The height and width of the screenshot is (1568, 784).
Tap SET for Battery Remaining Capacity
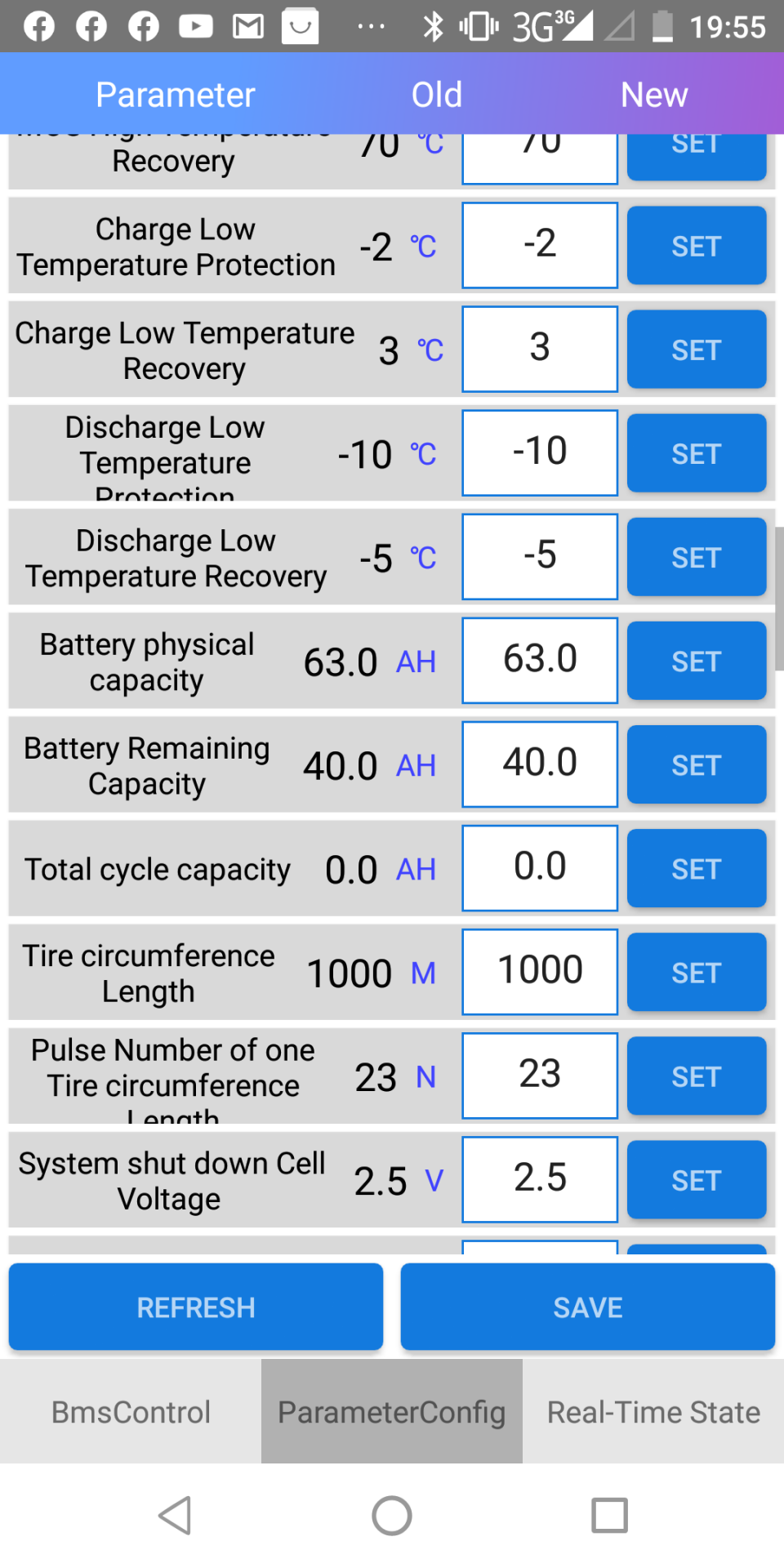coord(696,764)
